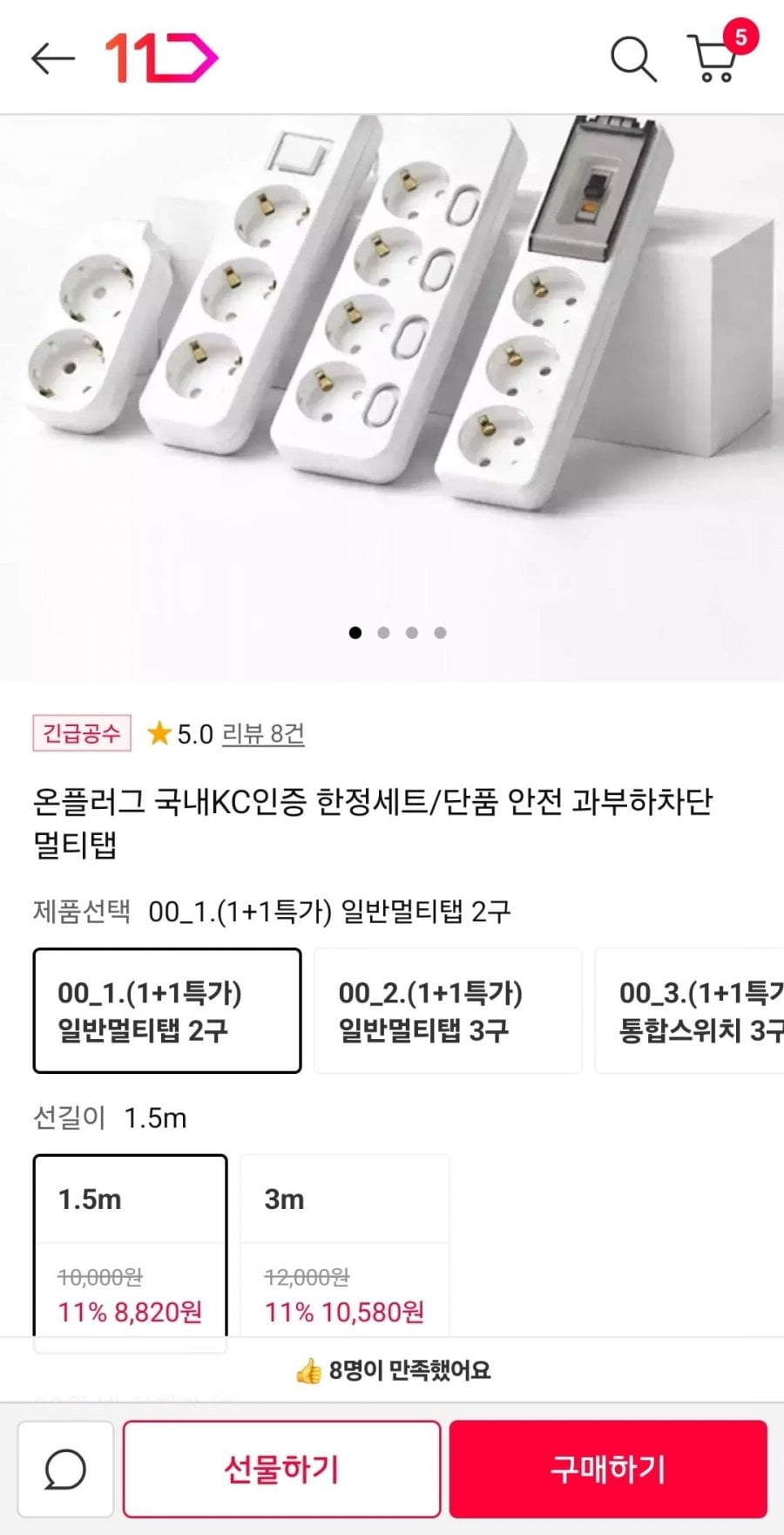Select option 00_1 일반멀티탭 2구
Viewport: 784px width, 1535px height.
pos(167,1011)
